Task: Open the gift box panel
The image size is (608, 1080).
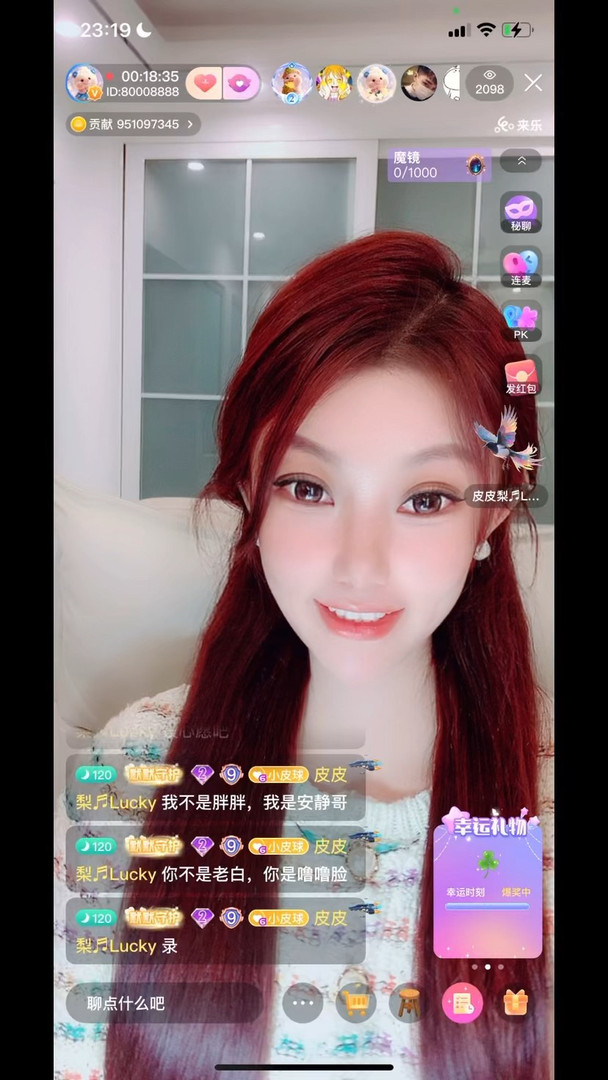Action: (x=516, y=1003)
